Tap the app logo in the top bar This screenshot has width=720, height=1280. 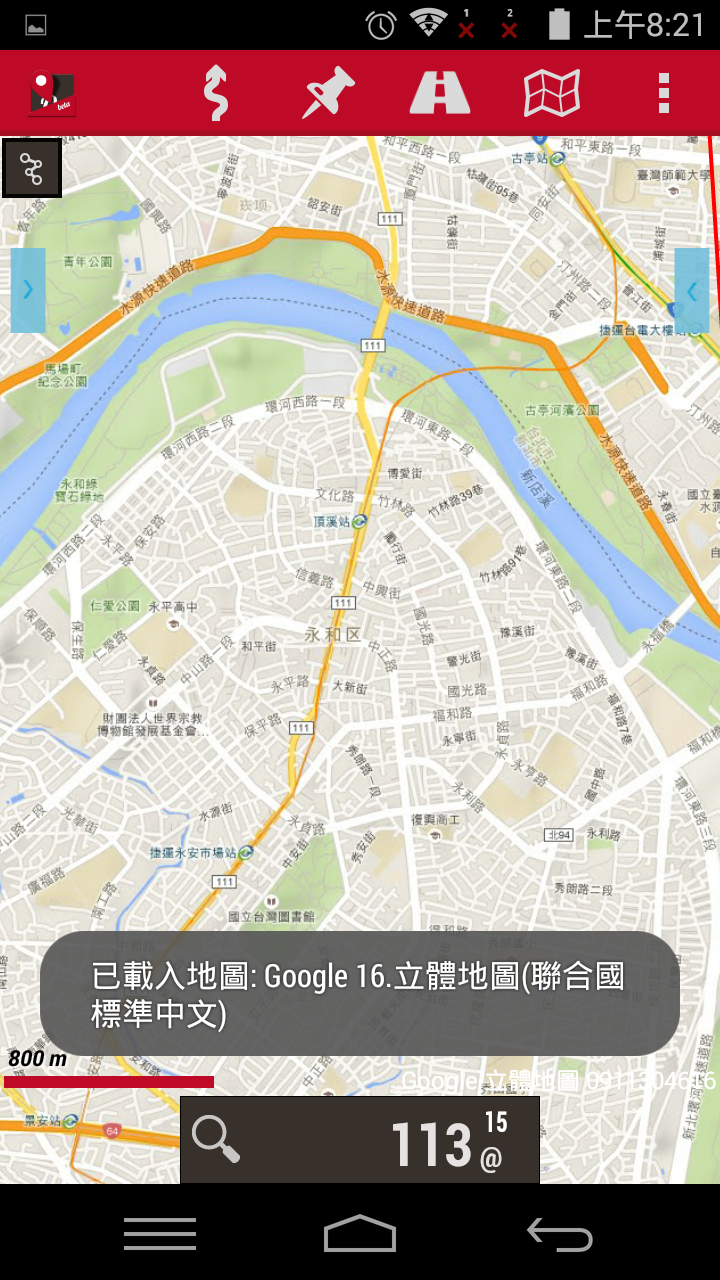[52, 93]
